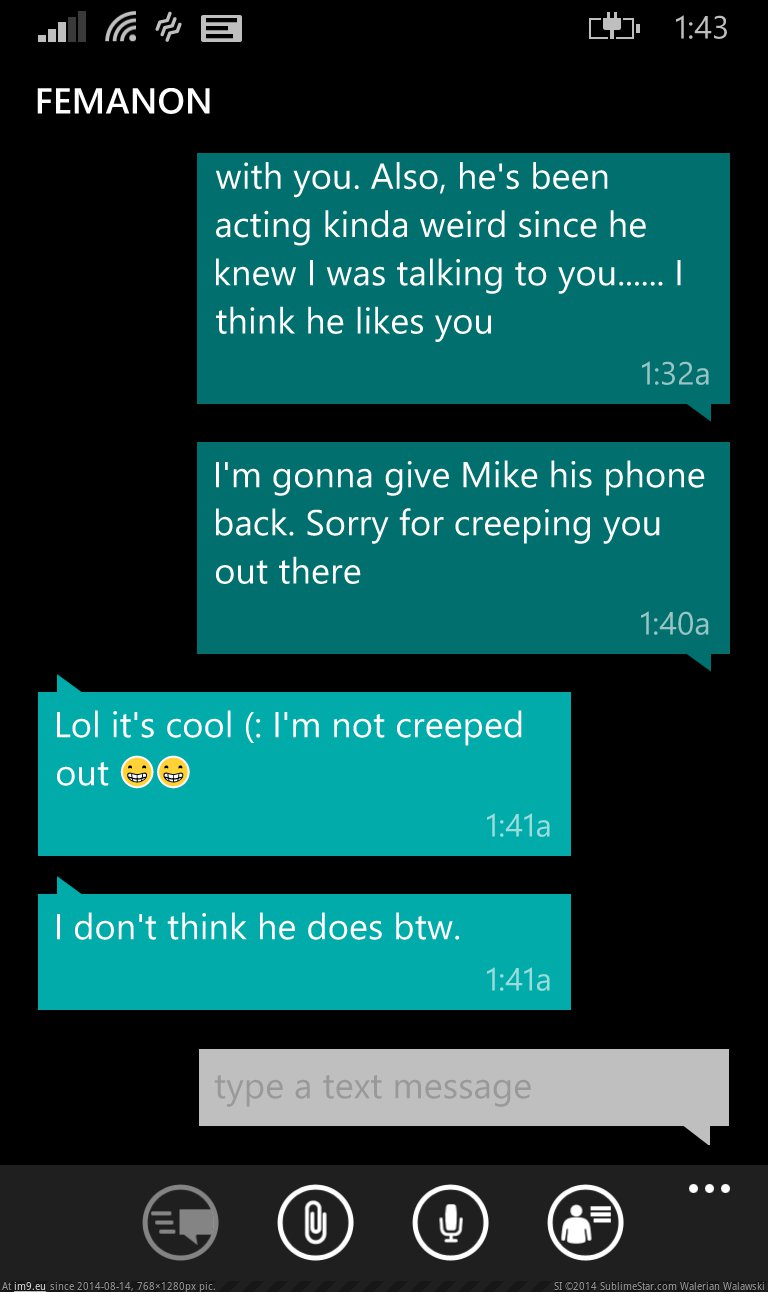Attach a file with the paperclip icon
Screen dimensions: 768x1292
[315, 1221]
